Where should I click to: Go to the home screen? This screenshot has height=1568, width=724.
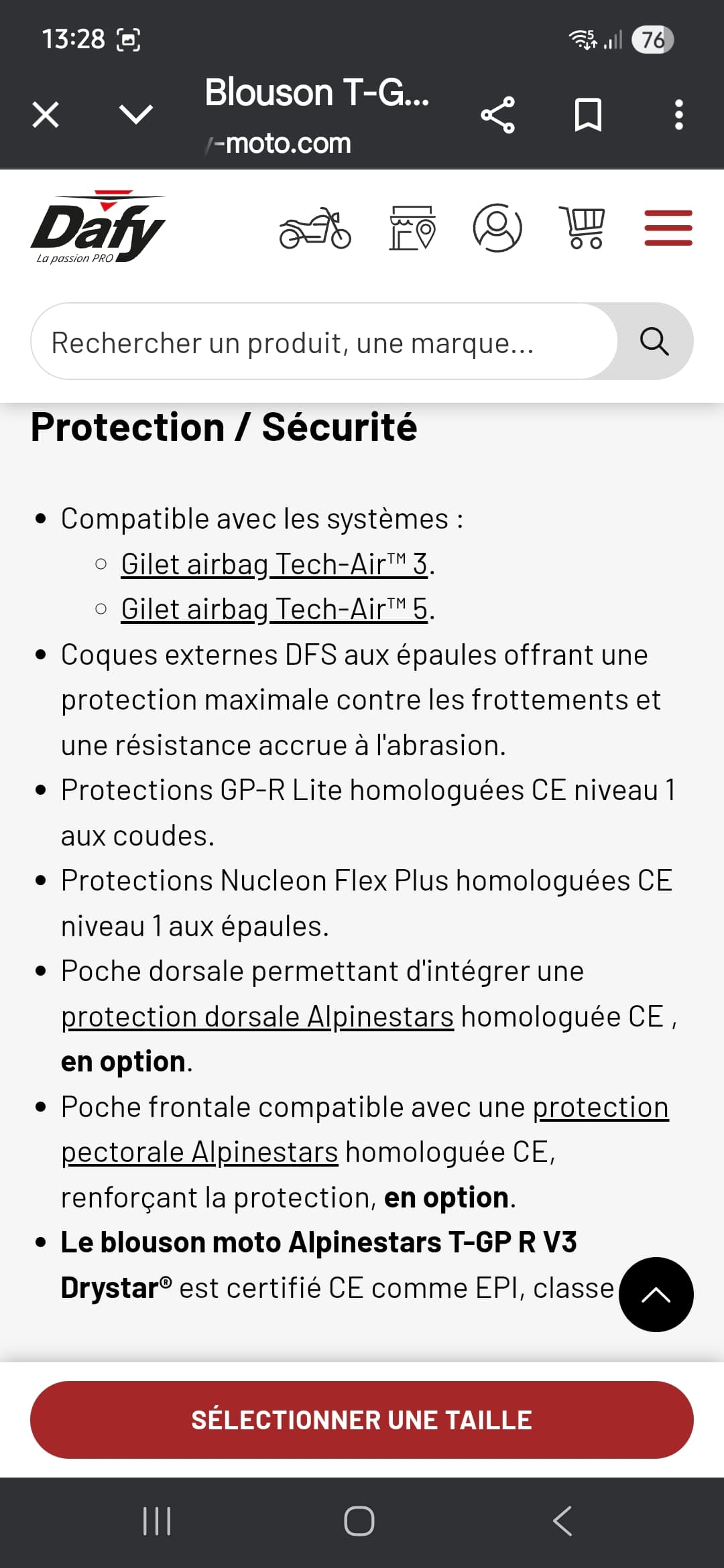(359, 1521)
